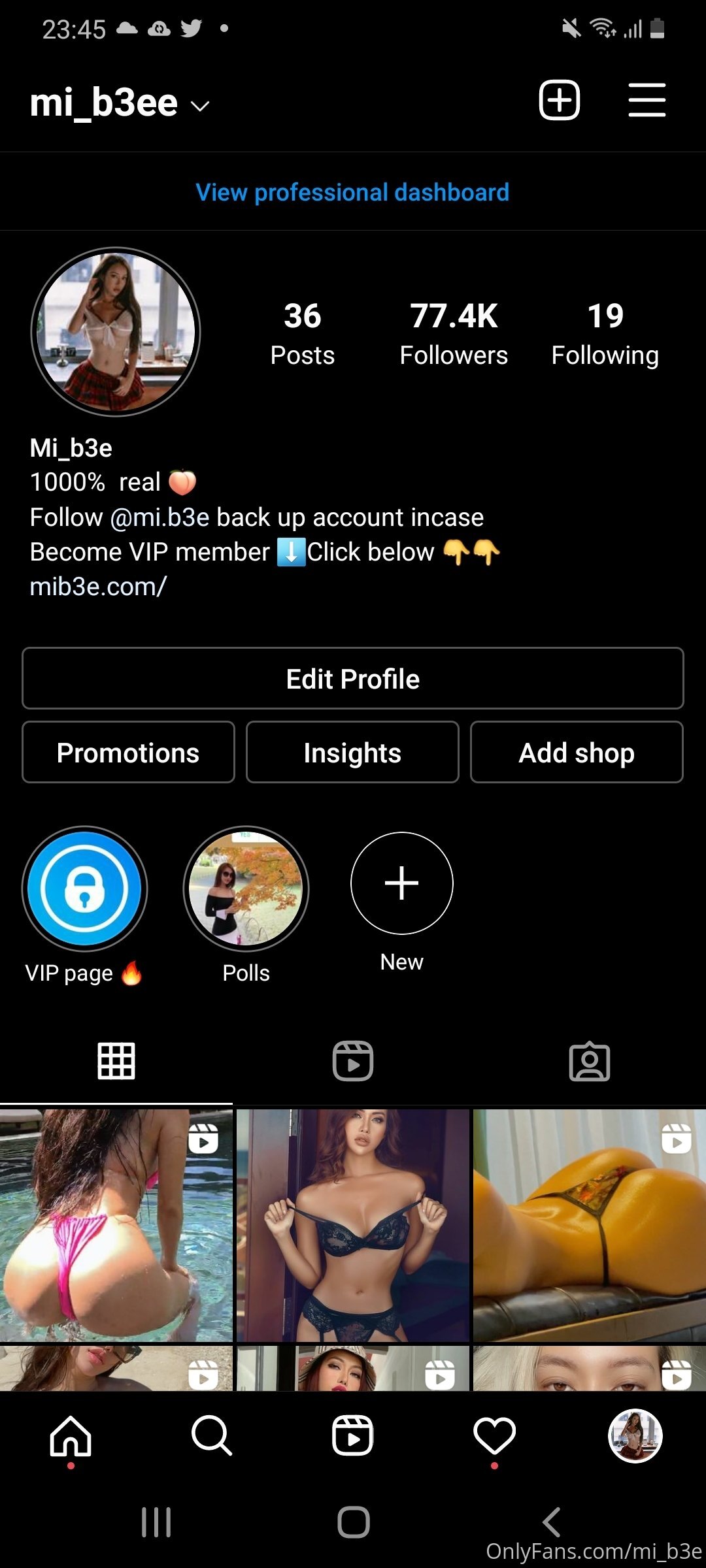
Task: Switch to the tagged photos tab
Action: pos(590,1061)
